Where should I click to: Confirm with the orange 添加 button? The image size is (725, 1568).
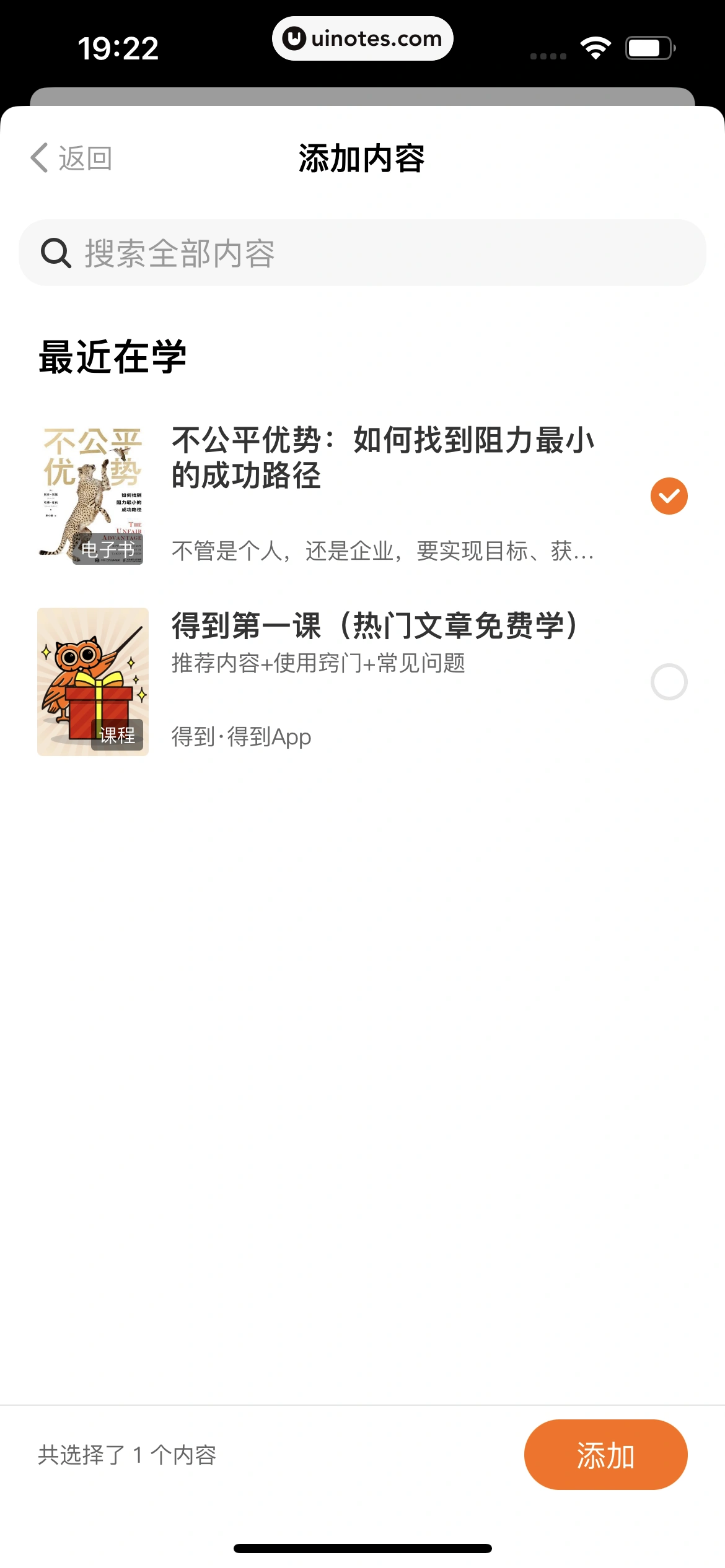coord(605,1455)
